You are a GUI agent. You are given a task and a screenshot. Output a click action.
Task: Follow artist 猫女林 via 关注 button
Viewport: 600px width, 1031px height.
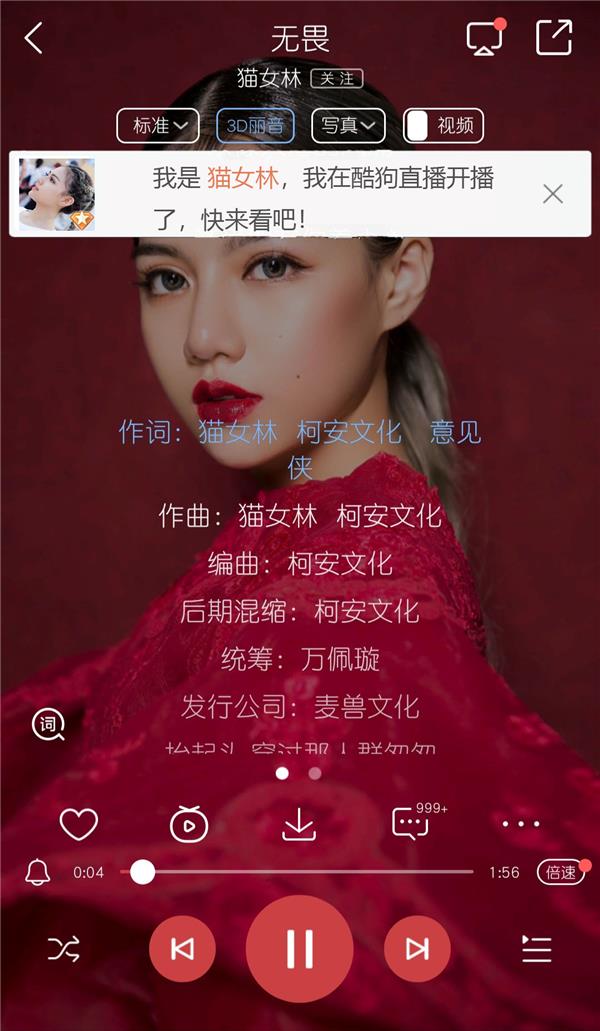click(336, 78)
